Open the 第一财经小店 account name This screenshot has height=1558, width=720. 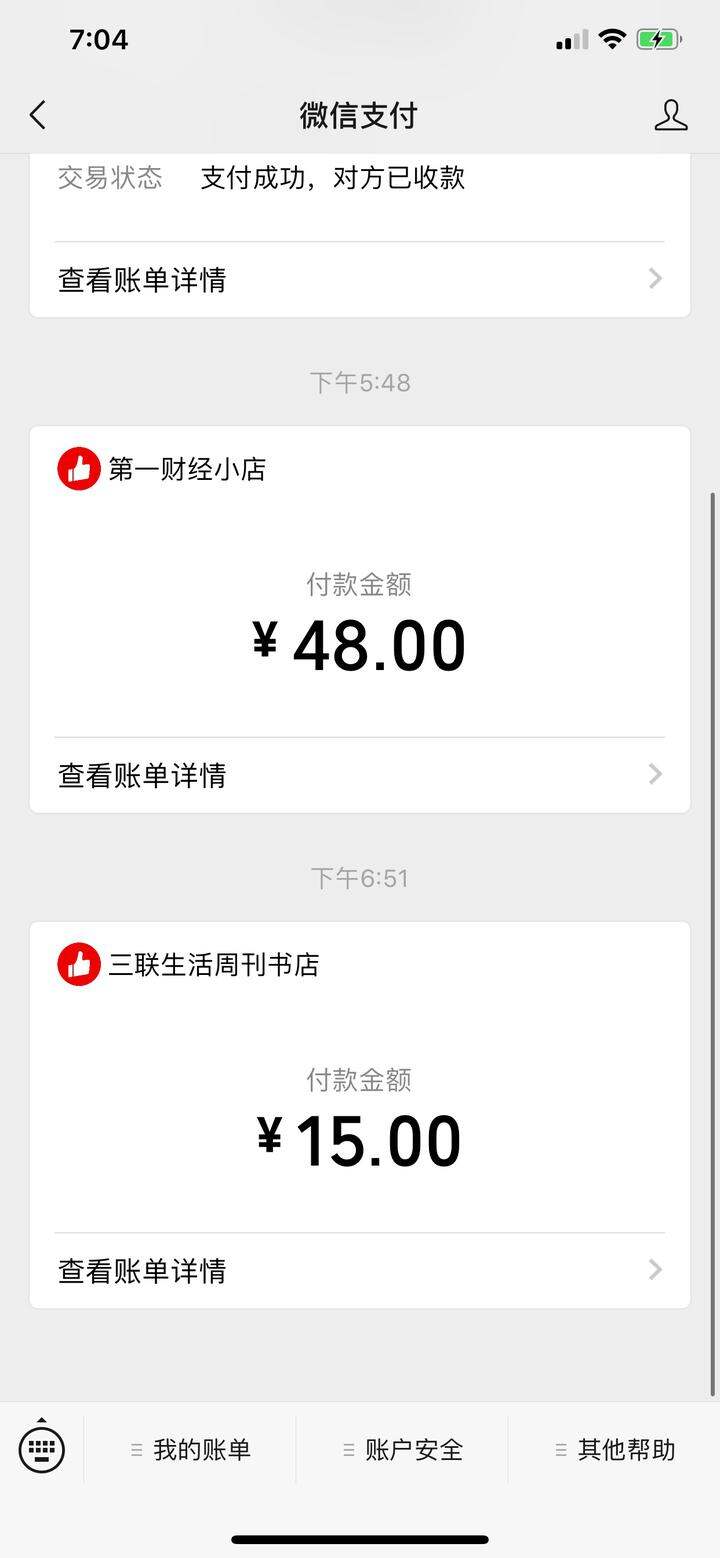click(x=187, y=469)
